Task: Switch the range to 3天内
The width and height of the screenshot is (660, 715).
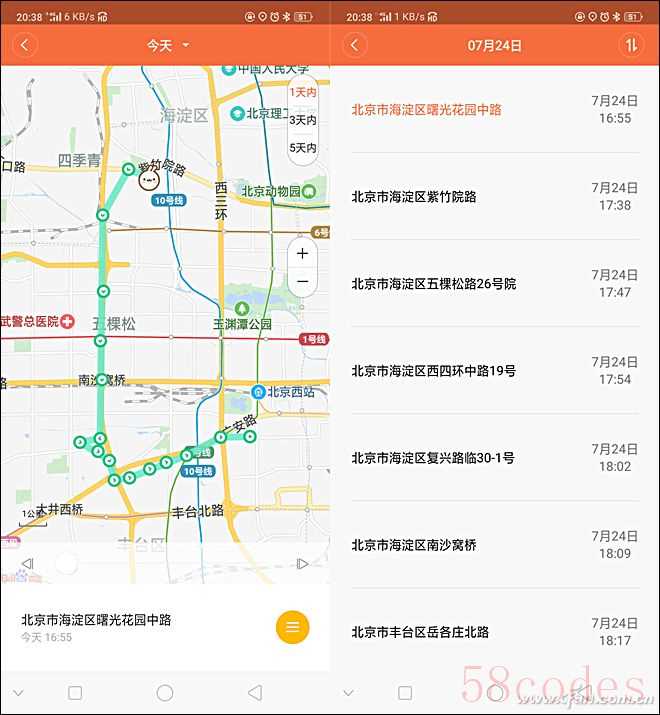Action: [303, 120]
